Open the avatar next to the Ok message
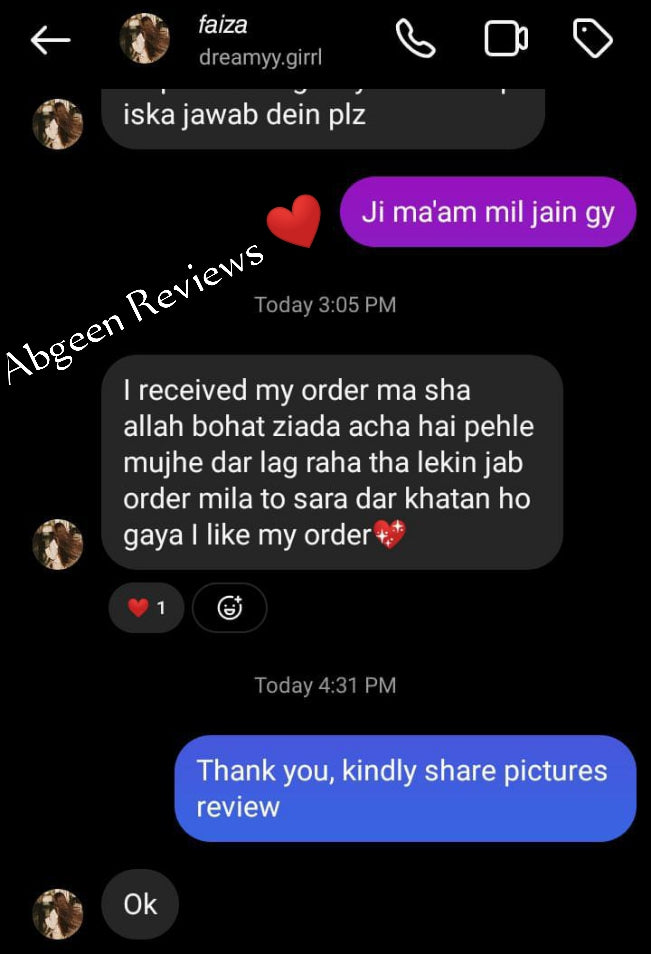The height and width of the screenshot is (954, 651). (58, 913)
